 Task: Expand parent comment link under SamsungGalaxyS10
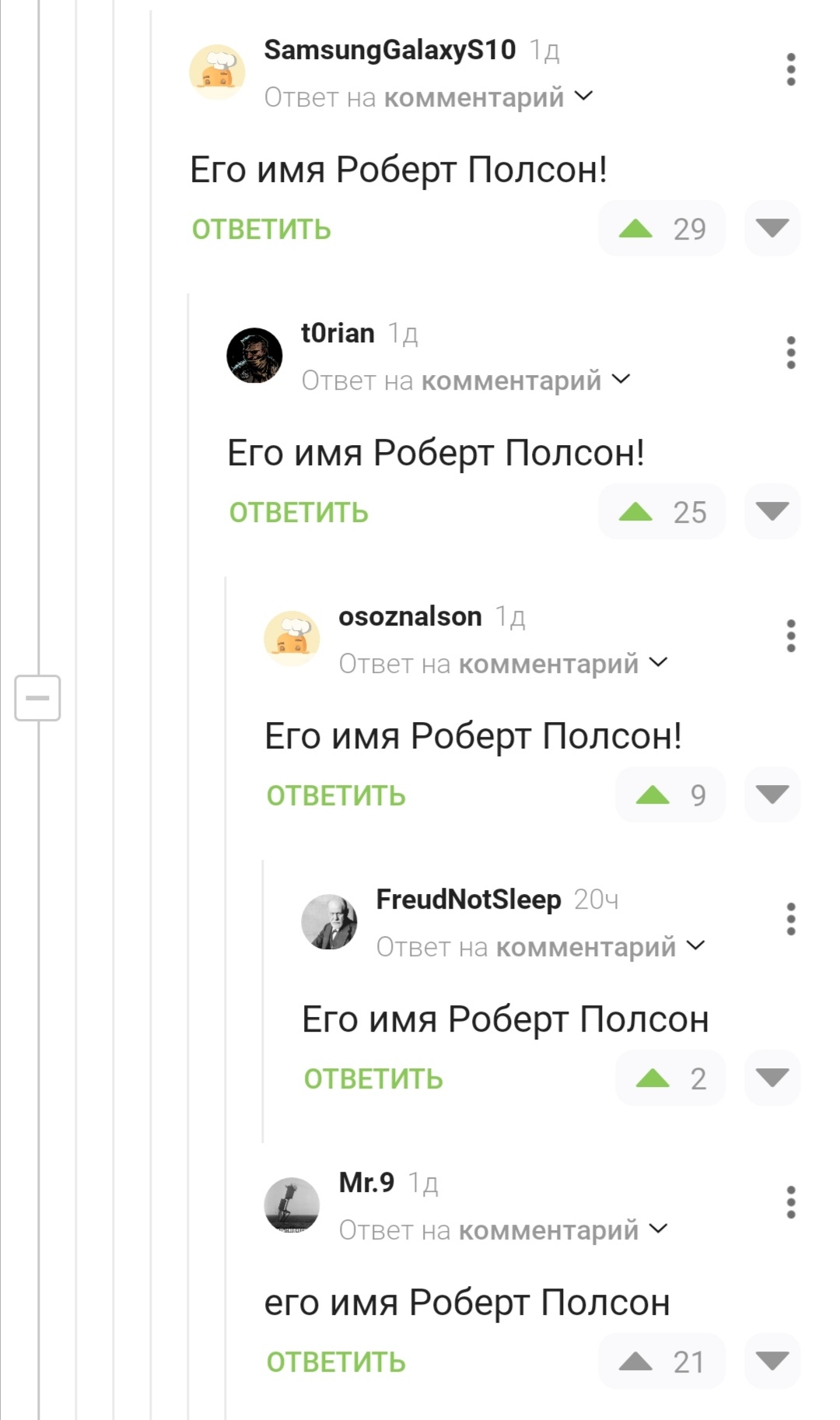pyautogui.click(x=429, y=97)
